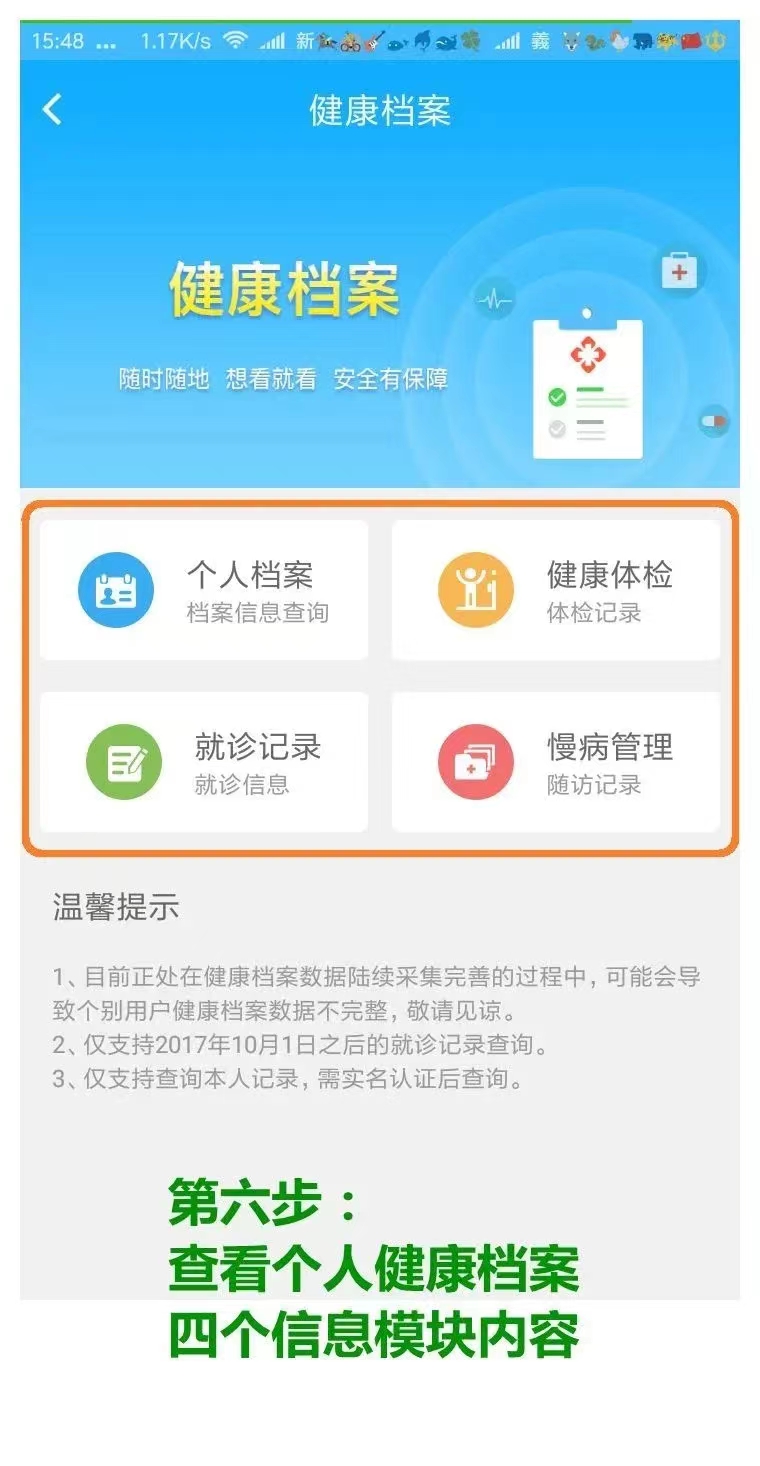Screen dimensions: 760x1466
Task: Open the 健康体检 card
Action: point(555,590)
